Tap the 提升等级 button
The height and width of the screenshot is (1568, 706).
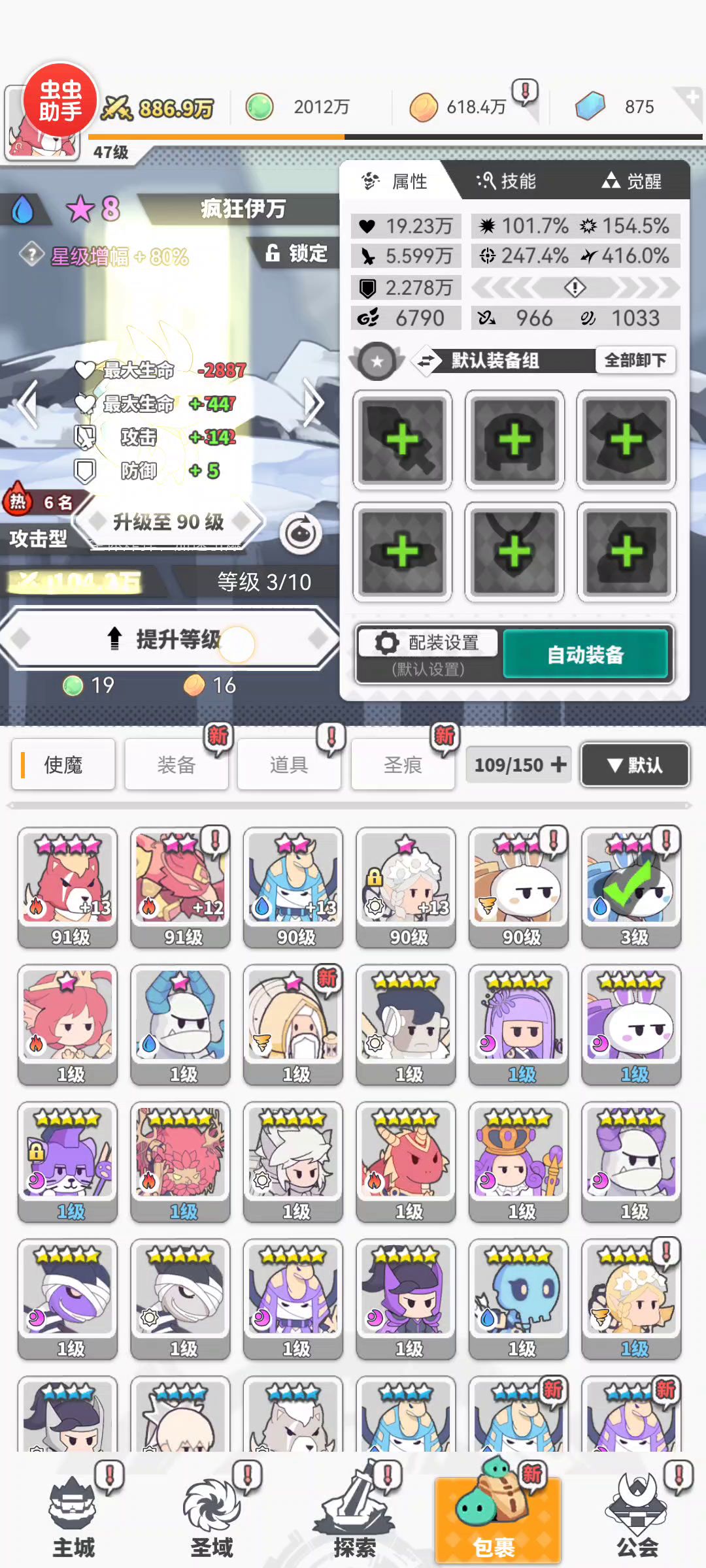(169, 639)
